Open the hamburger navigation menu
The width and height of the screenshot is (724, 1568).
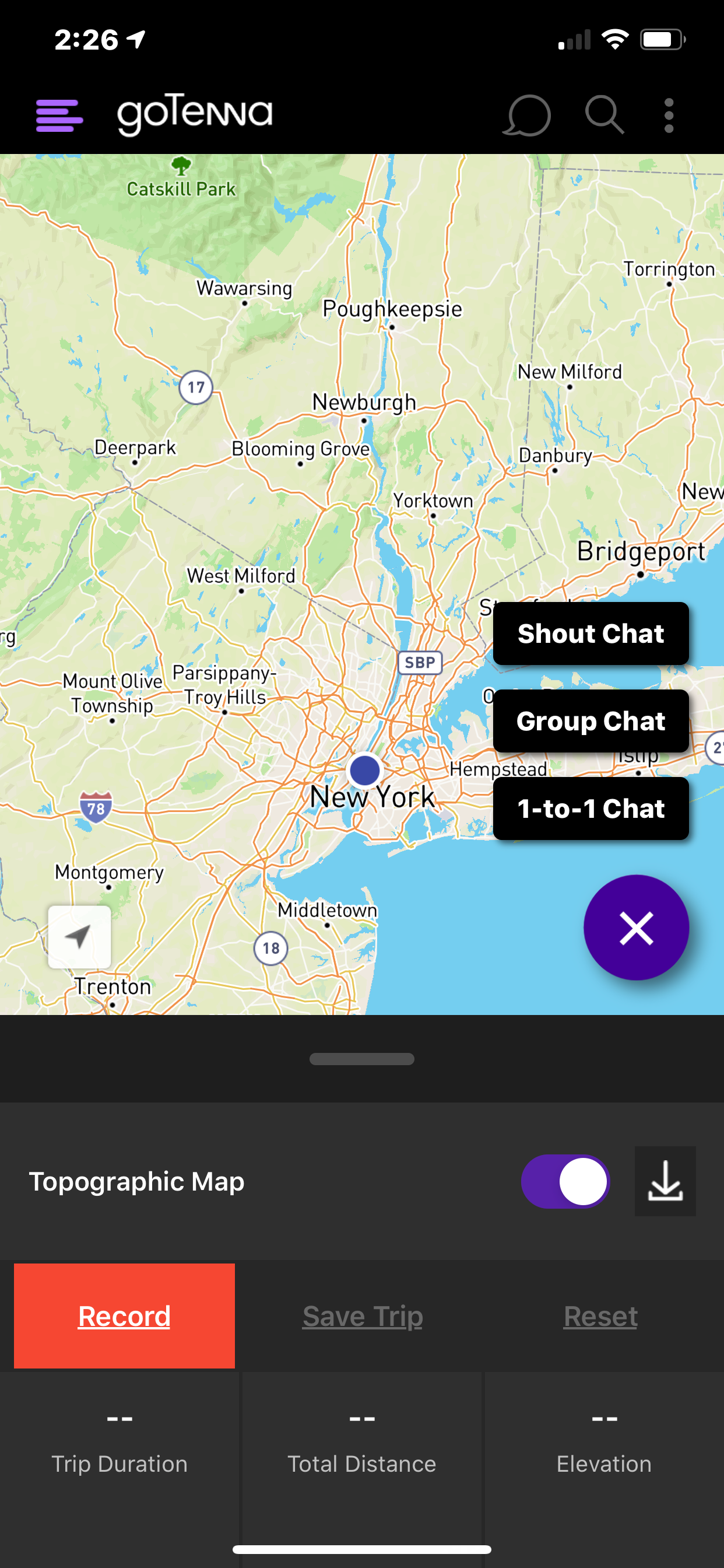(x=59, y=113)
